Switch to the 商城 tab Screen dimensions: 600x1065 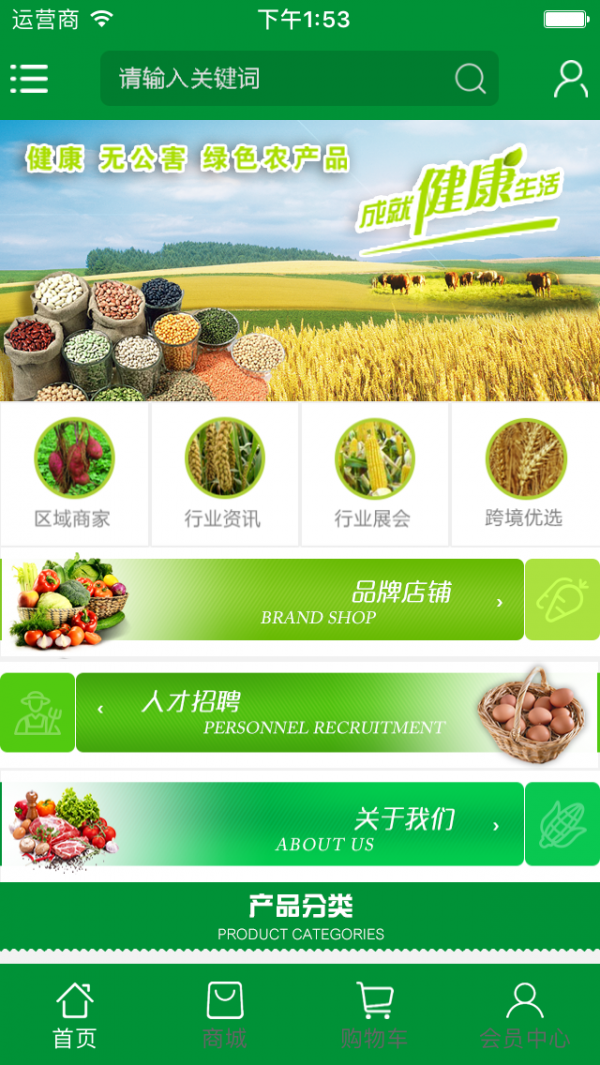[225, 1015]
